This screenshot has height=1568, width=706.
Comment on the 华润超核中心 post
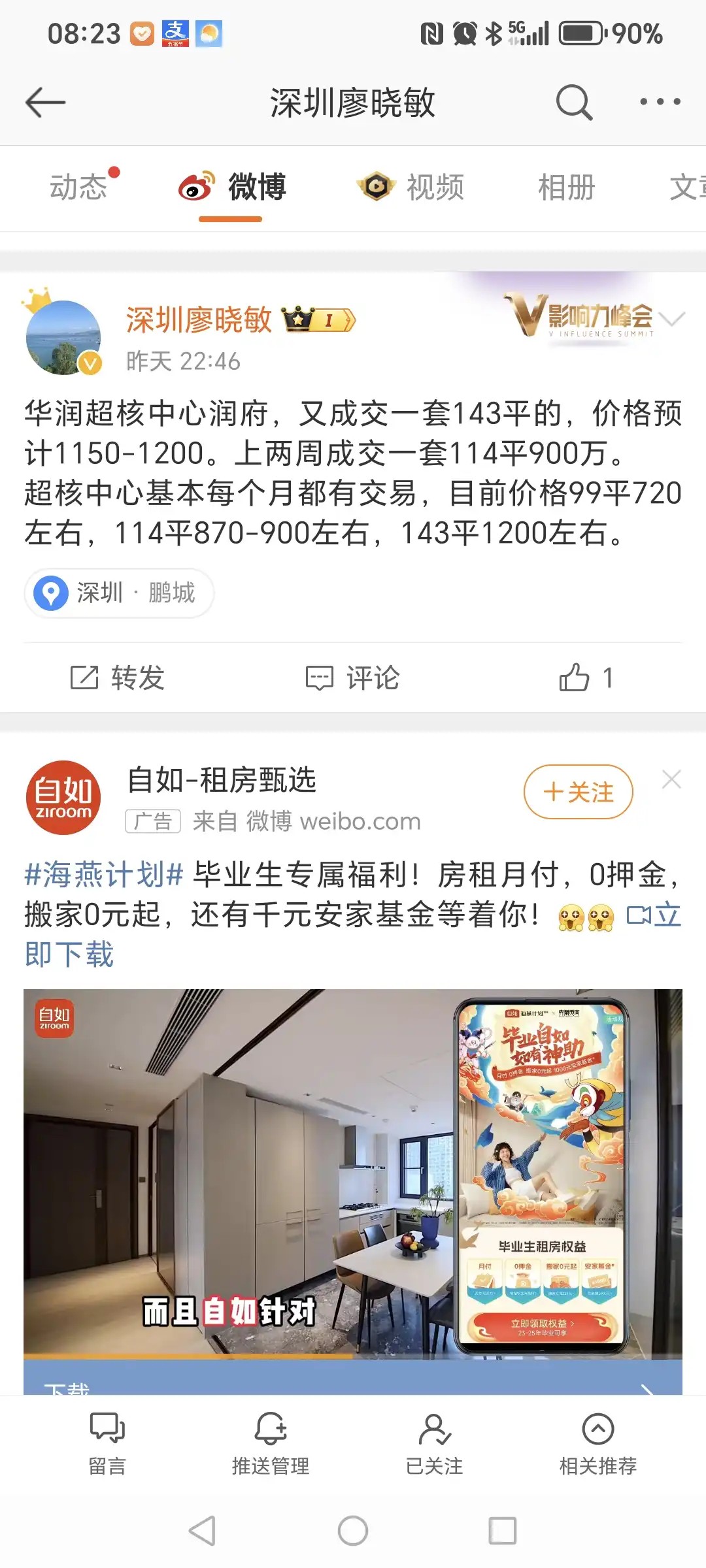[x=352, y=678]
